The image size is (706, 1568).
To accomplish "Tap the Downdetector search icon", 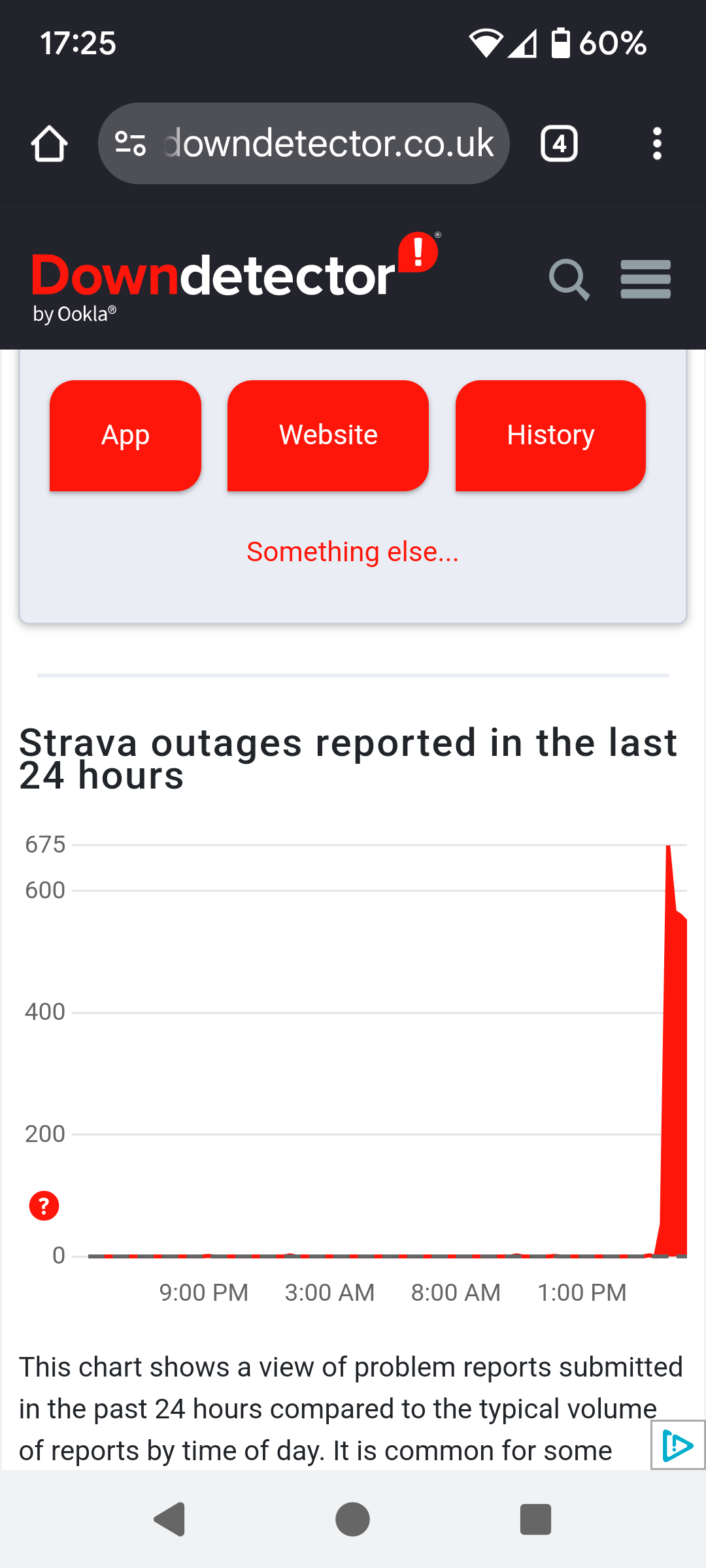I will click(569, 280).
